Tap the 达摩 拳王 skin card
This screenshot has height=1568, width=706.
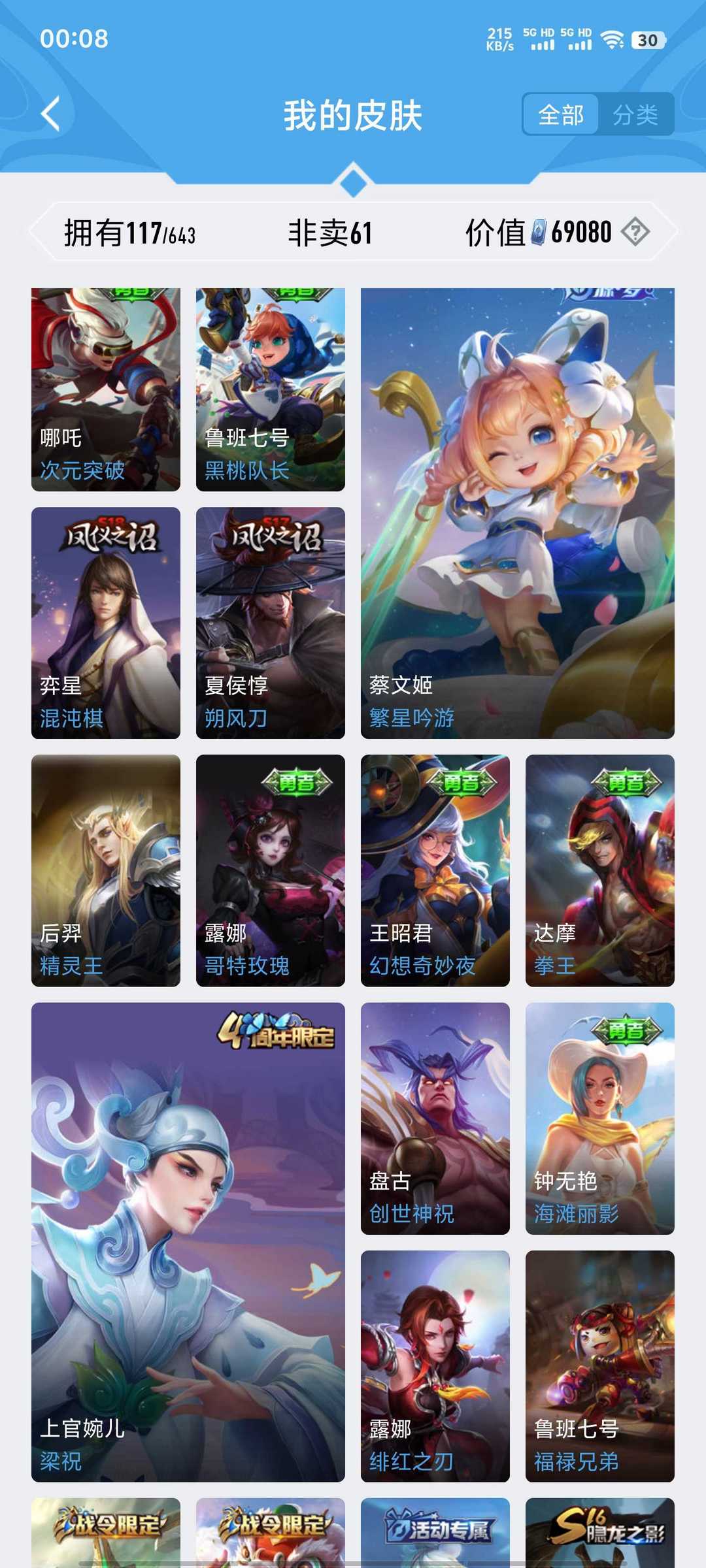(x=600, y=871)
